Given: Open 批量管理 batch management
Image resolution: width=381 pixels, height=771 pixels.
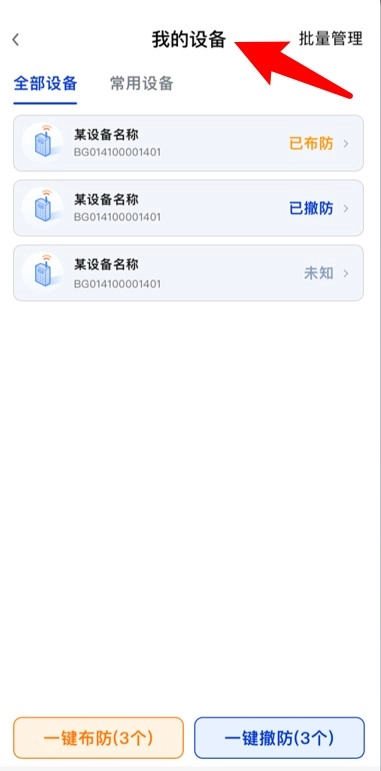Looking at the screenshot, I should pyautogui.click(x=330, y=38).
